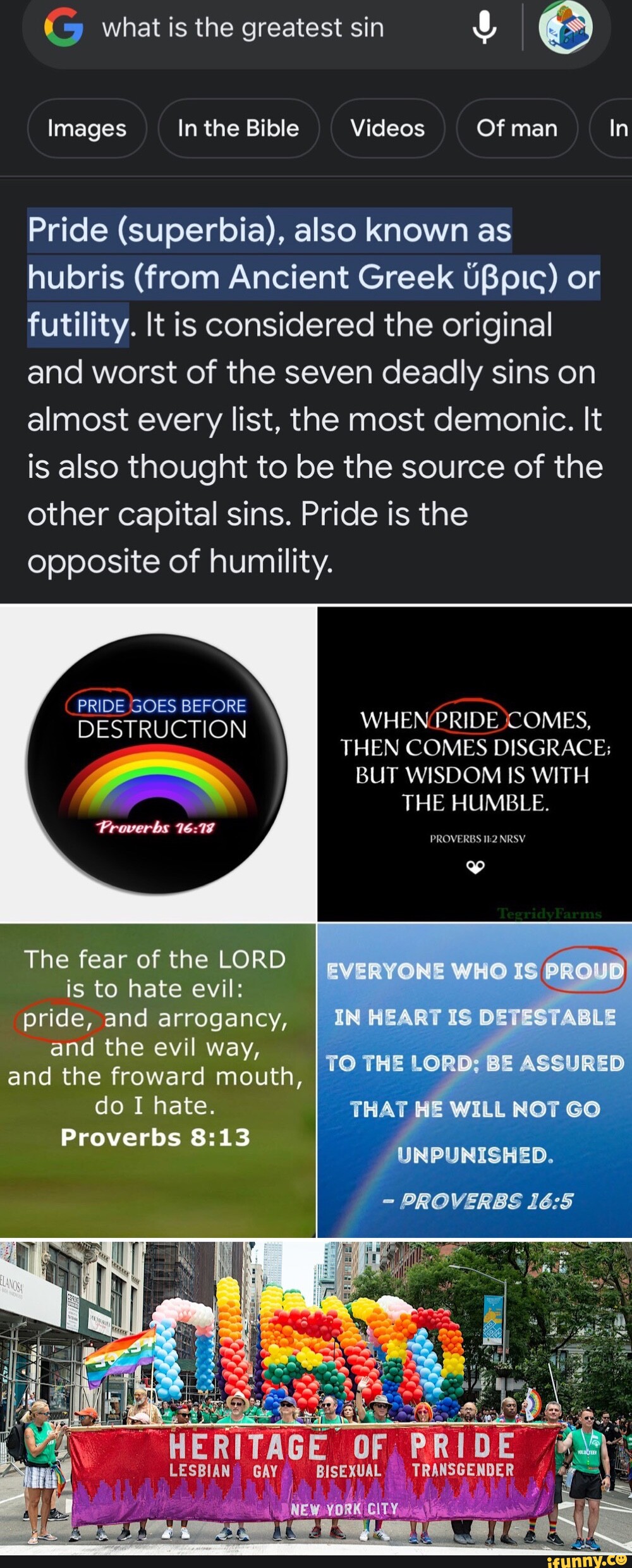Tap the Of man filter chip

[516, 128]
